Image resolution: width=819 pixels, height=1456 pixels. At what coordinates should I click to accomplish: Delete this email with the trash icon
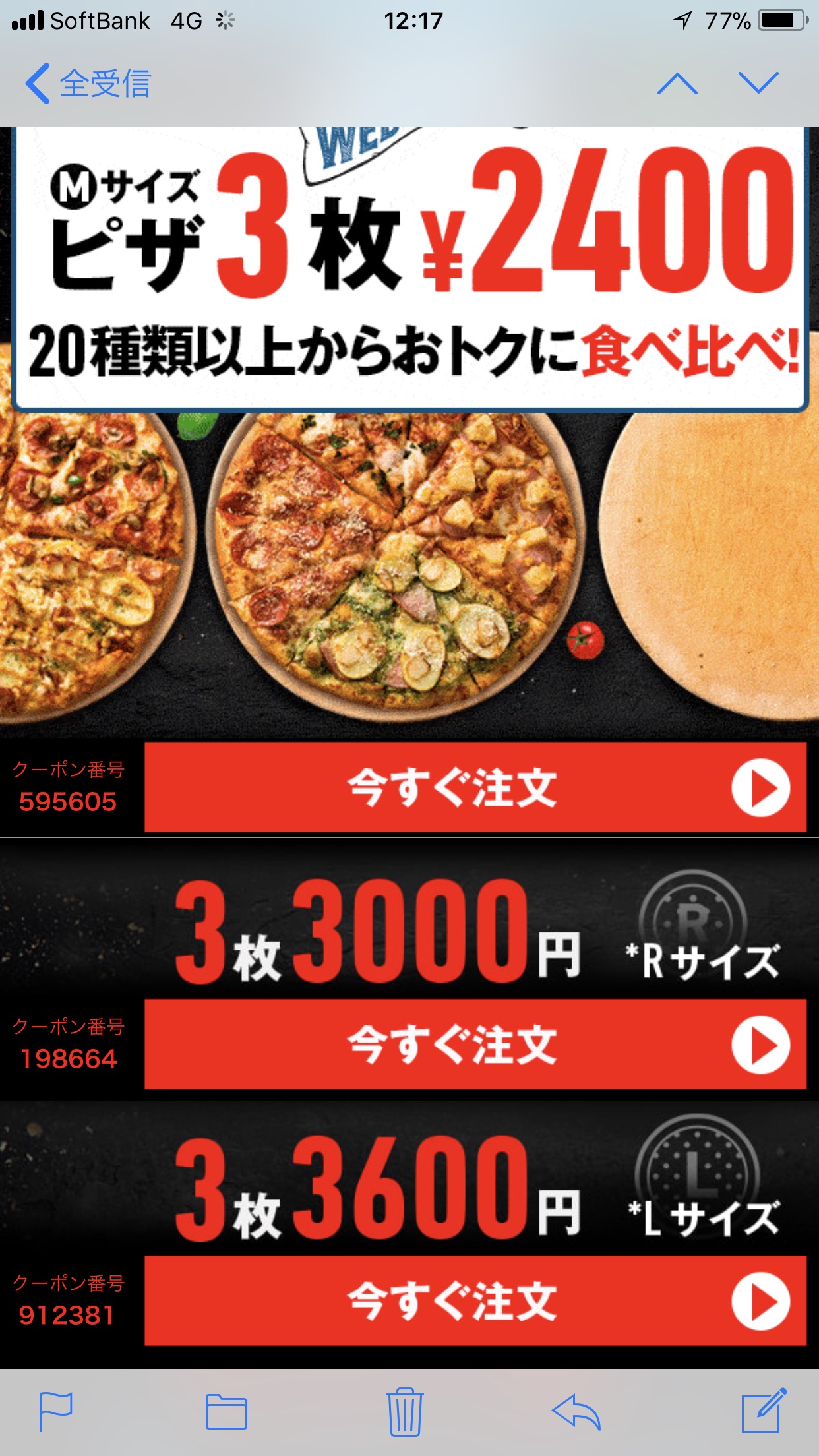[x=404, y=1412]
